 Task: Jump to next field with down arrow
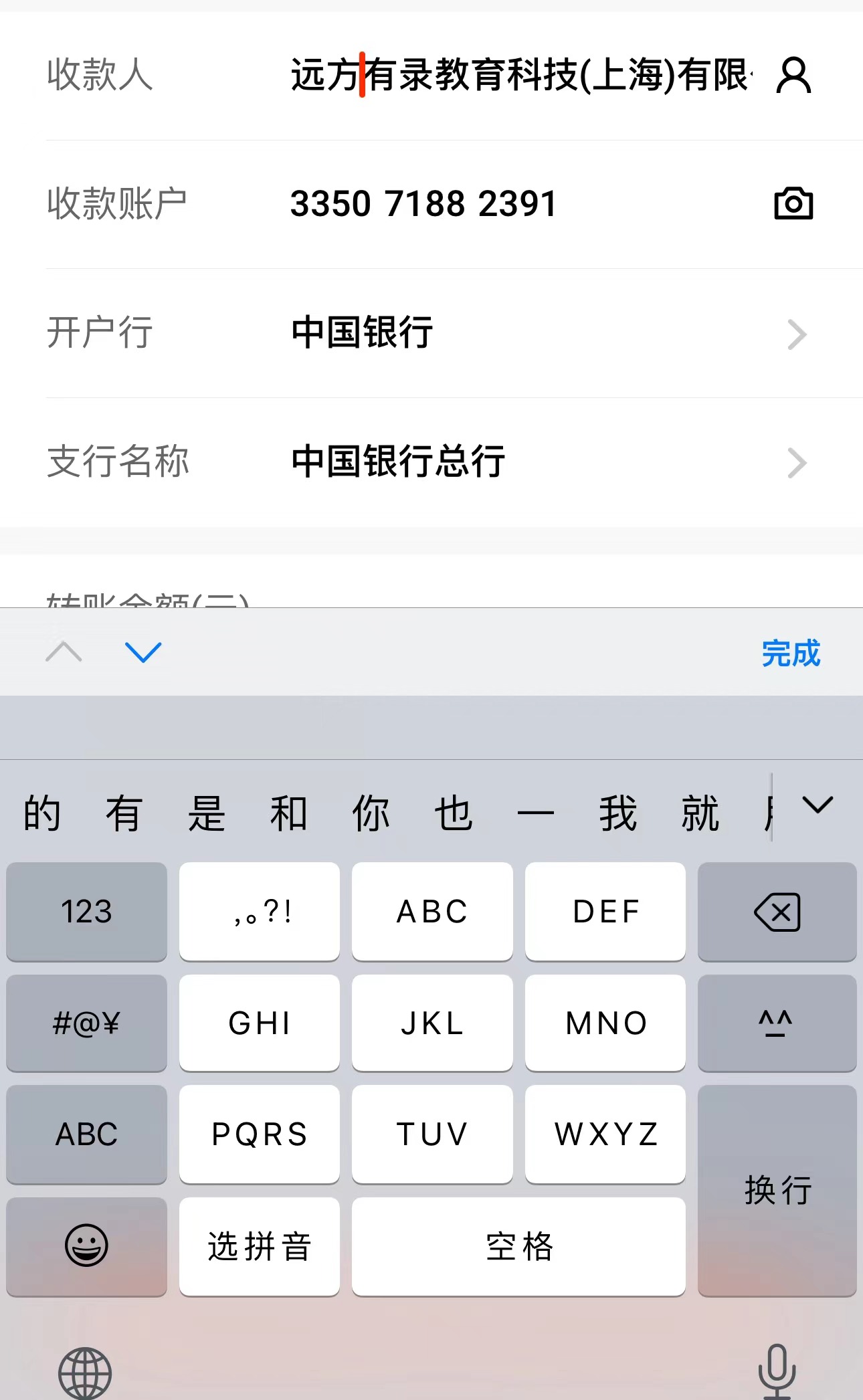[x=143, y=652]
